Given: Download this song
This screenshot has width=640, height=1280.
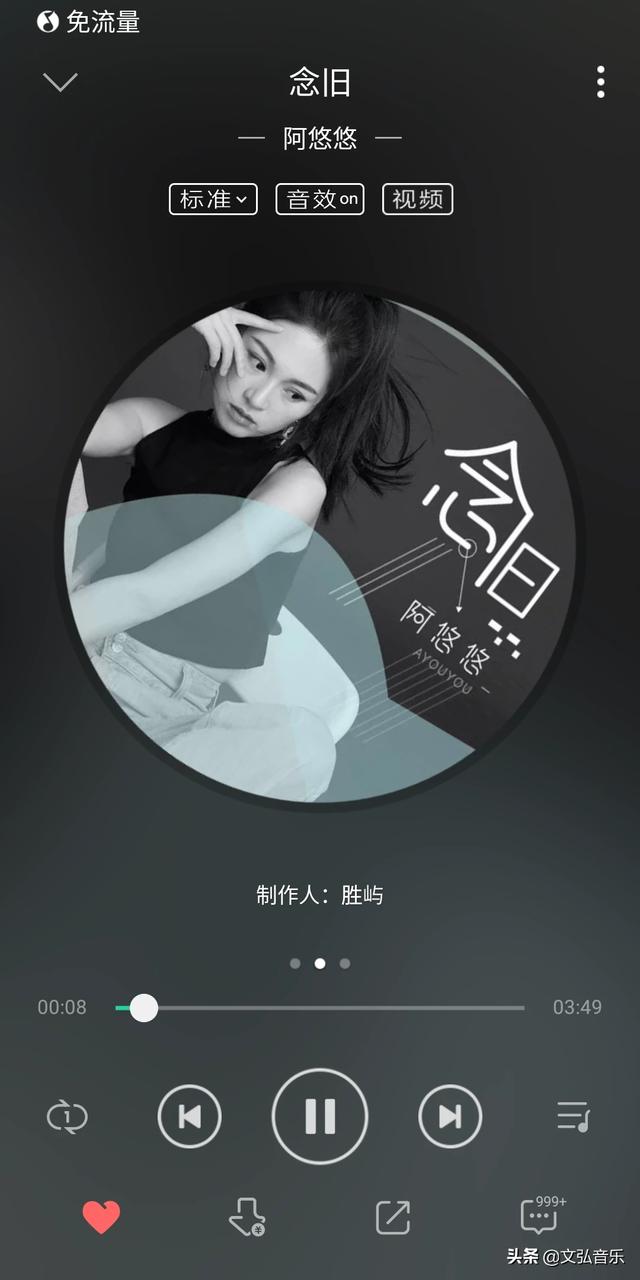Looking at the screenshot, I should pos(246,1217).
